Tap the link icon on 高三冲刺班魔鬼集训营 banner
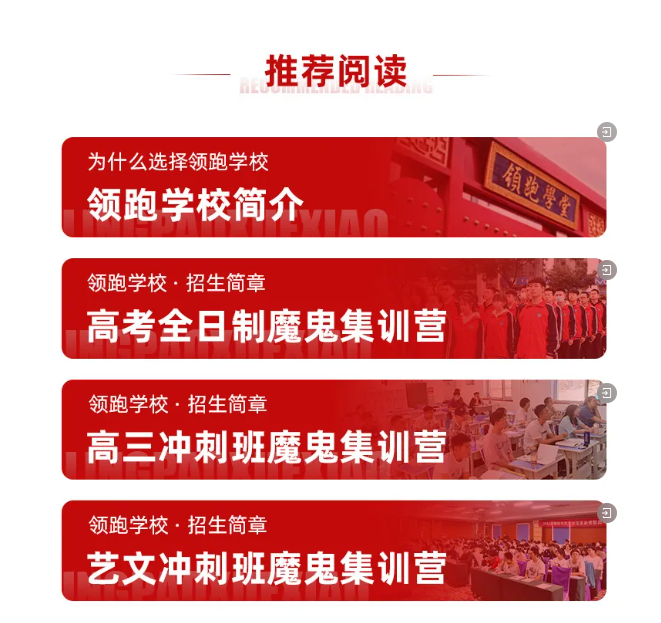Viewport: 661px width, 623px height. click(x=607, y=392)
